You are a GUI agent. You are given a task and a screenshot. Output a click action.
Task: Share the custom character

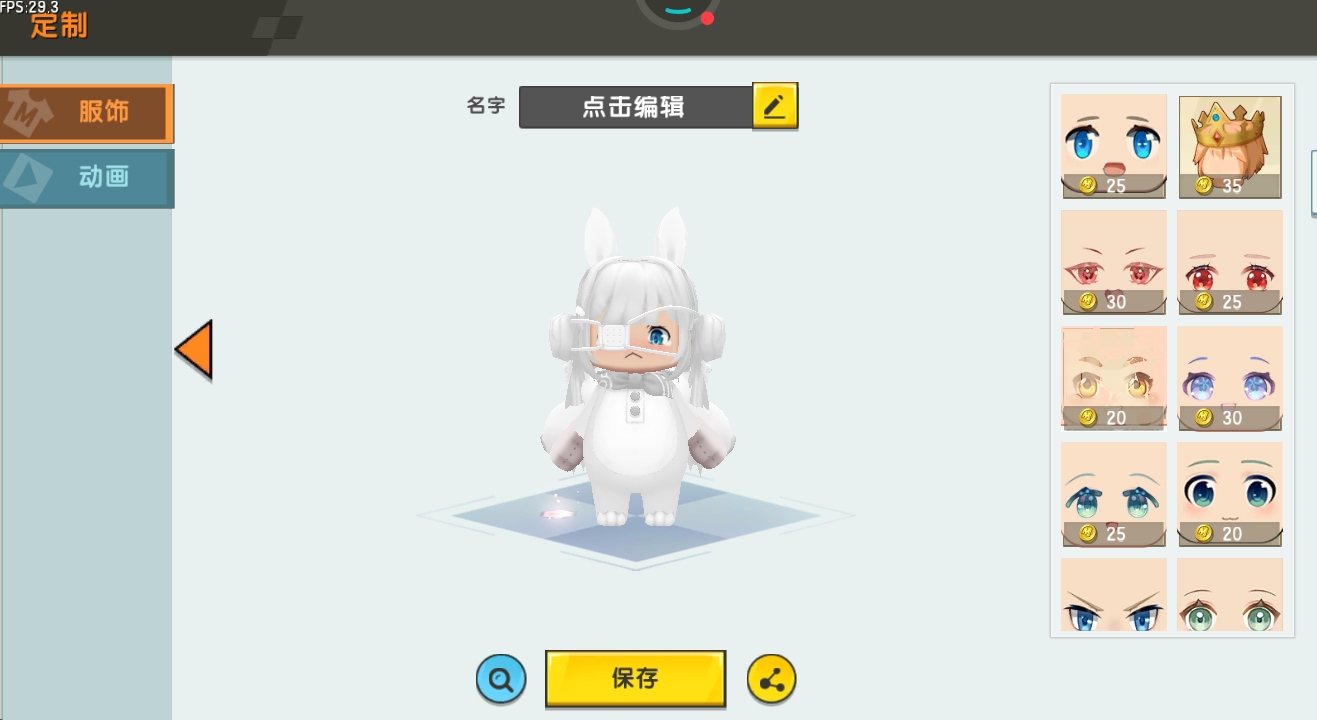771,680
